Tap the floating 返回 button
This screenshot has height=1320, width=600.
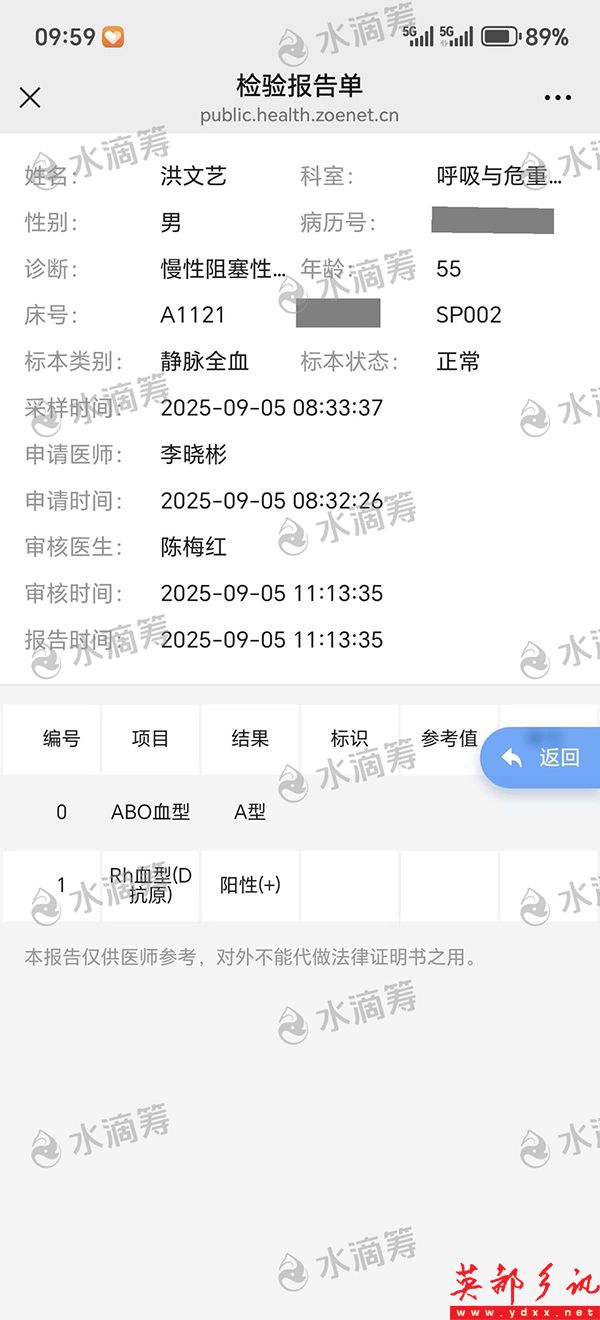pyautogui.click(x=542, y=758)
